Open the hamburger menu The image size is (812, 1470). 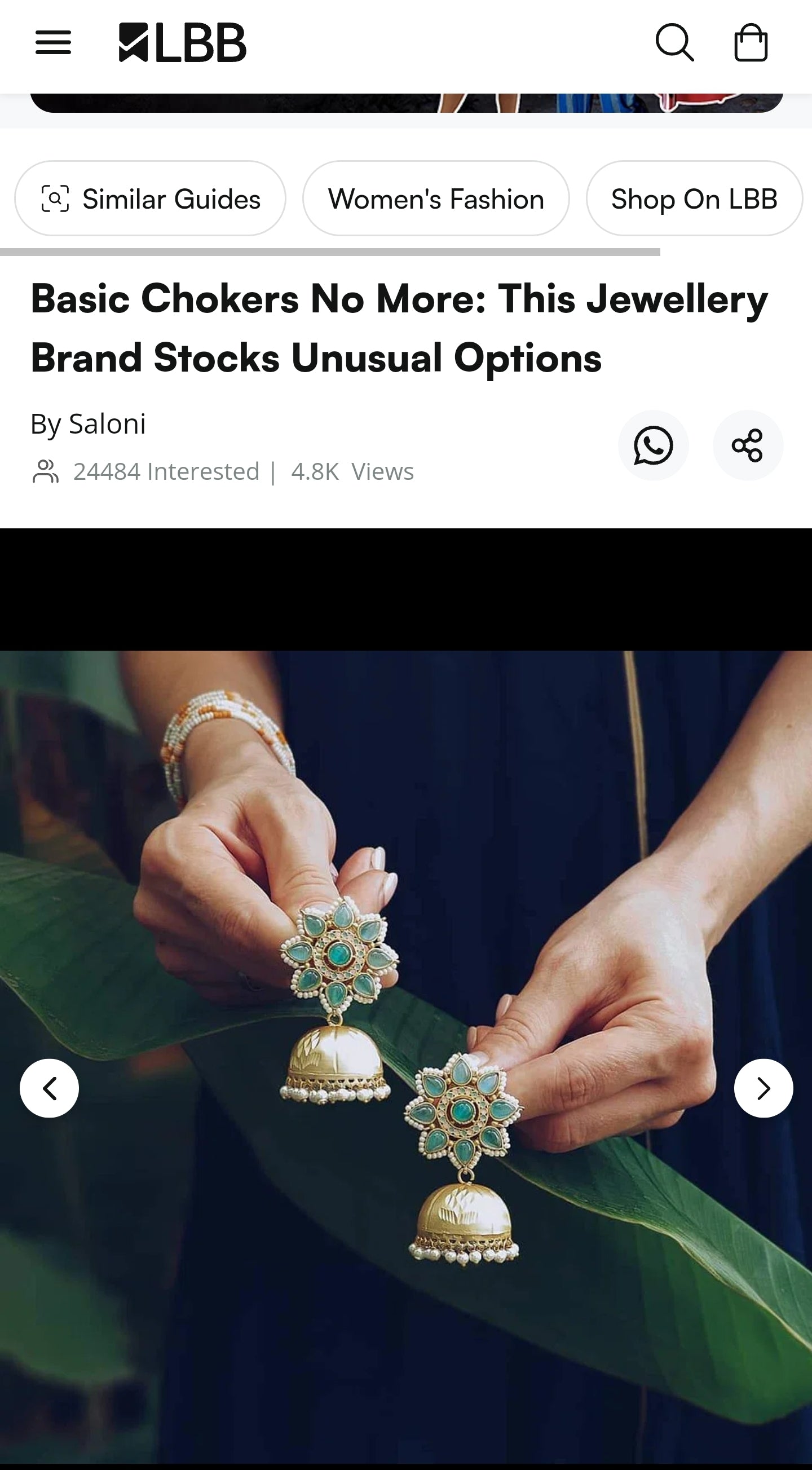(x=53, y=43)
